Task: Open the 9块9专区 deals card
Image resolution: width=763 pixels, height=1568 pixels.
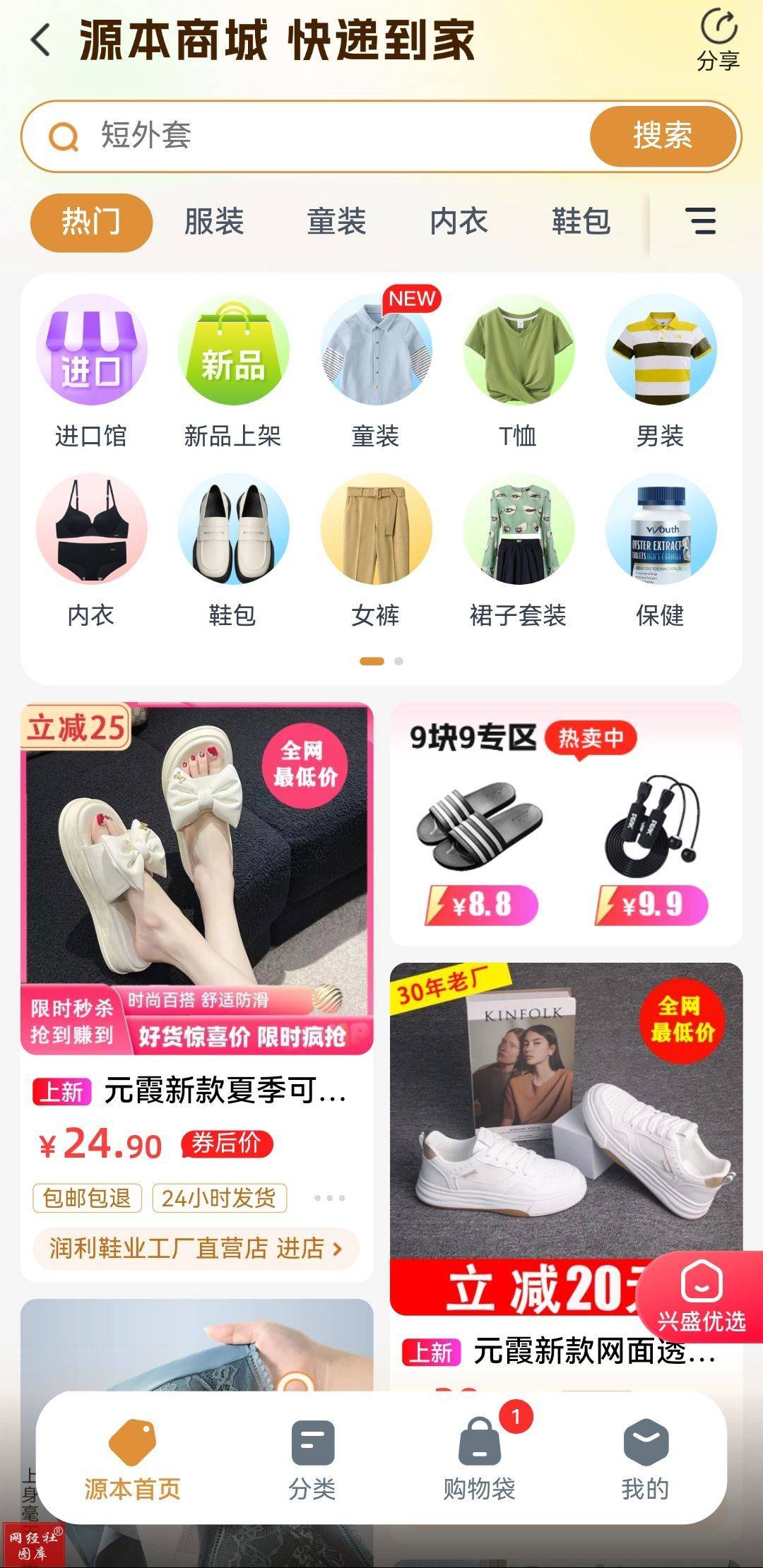Action: click(566, 823)
